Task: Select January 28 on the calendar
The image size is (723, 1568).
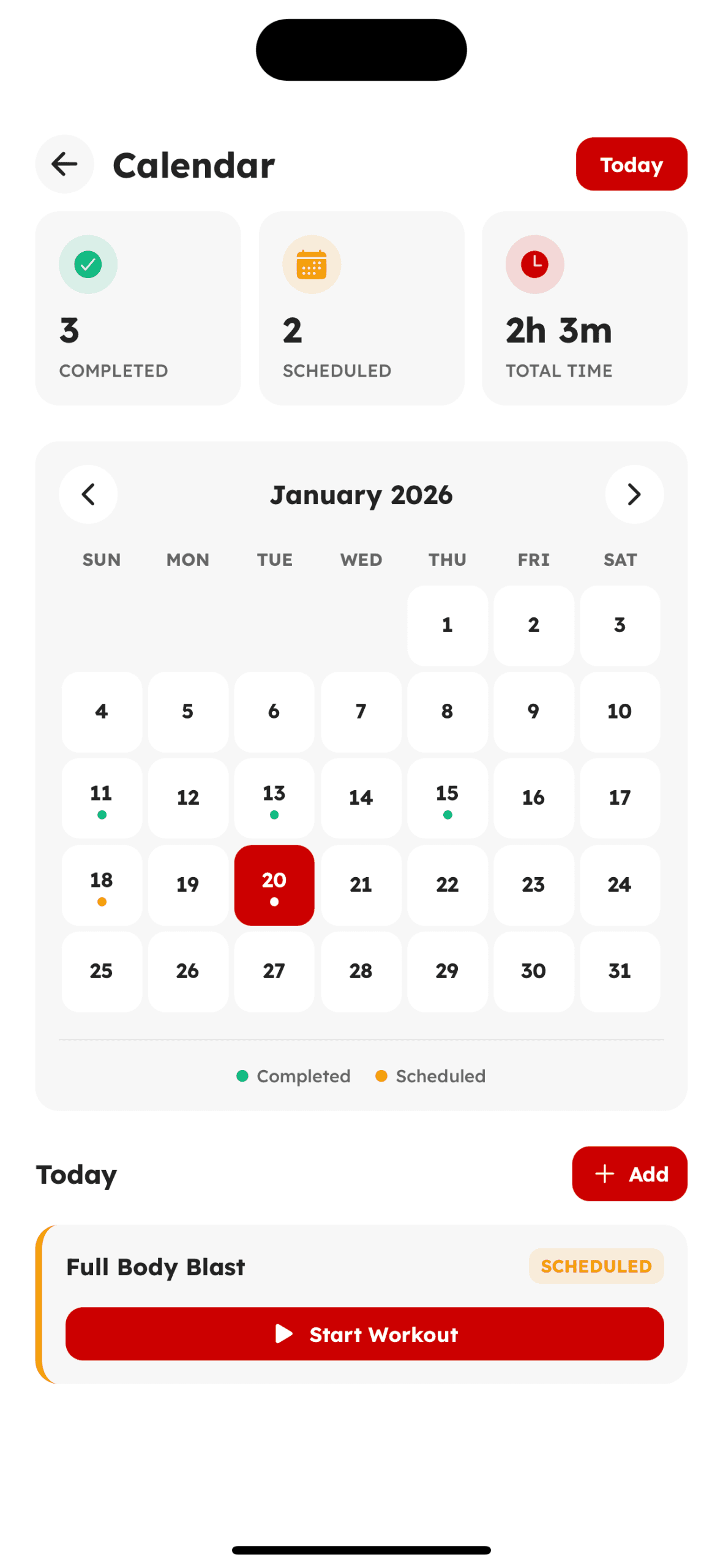Action: tap(361, 971)
